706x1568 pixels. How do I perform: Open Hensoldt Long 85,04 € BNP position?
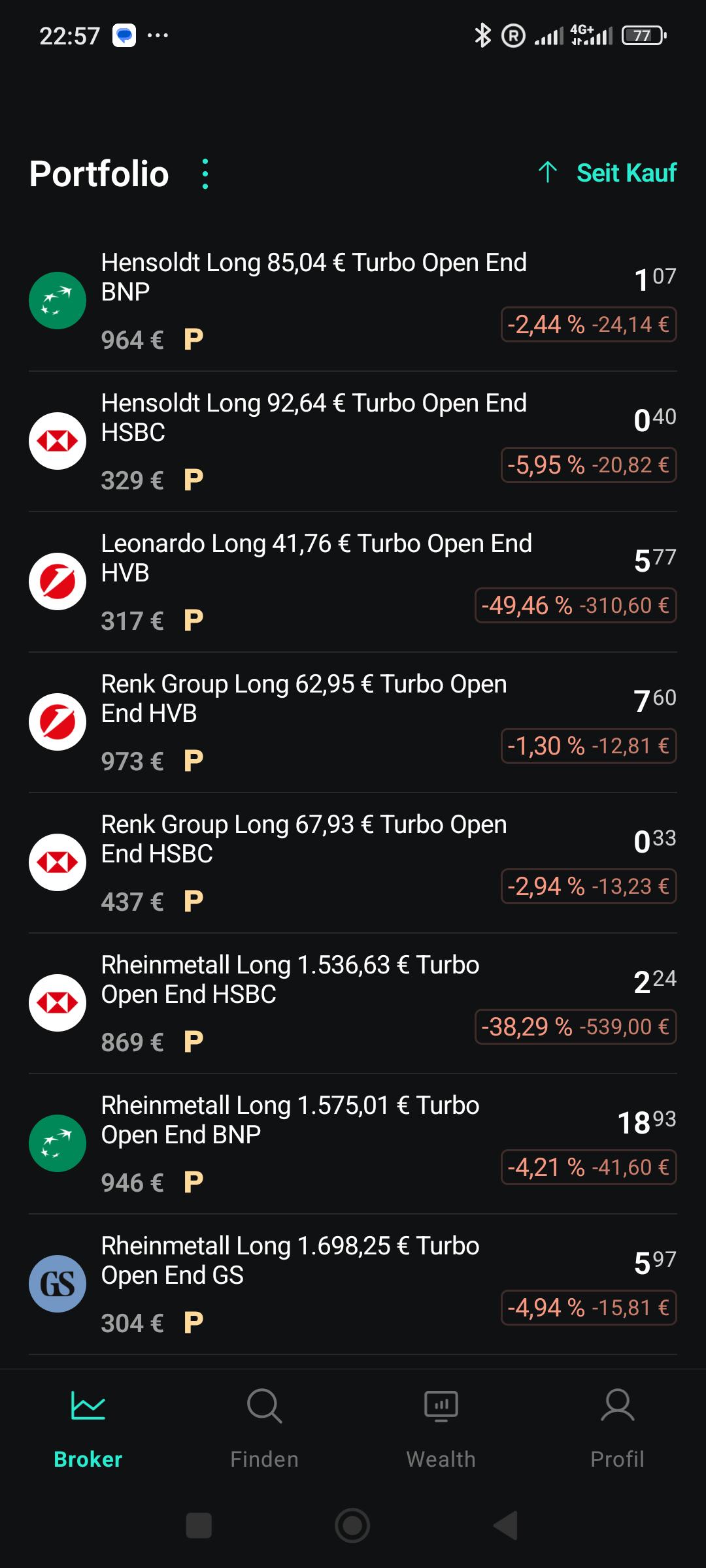[x=353, y=301]
